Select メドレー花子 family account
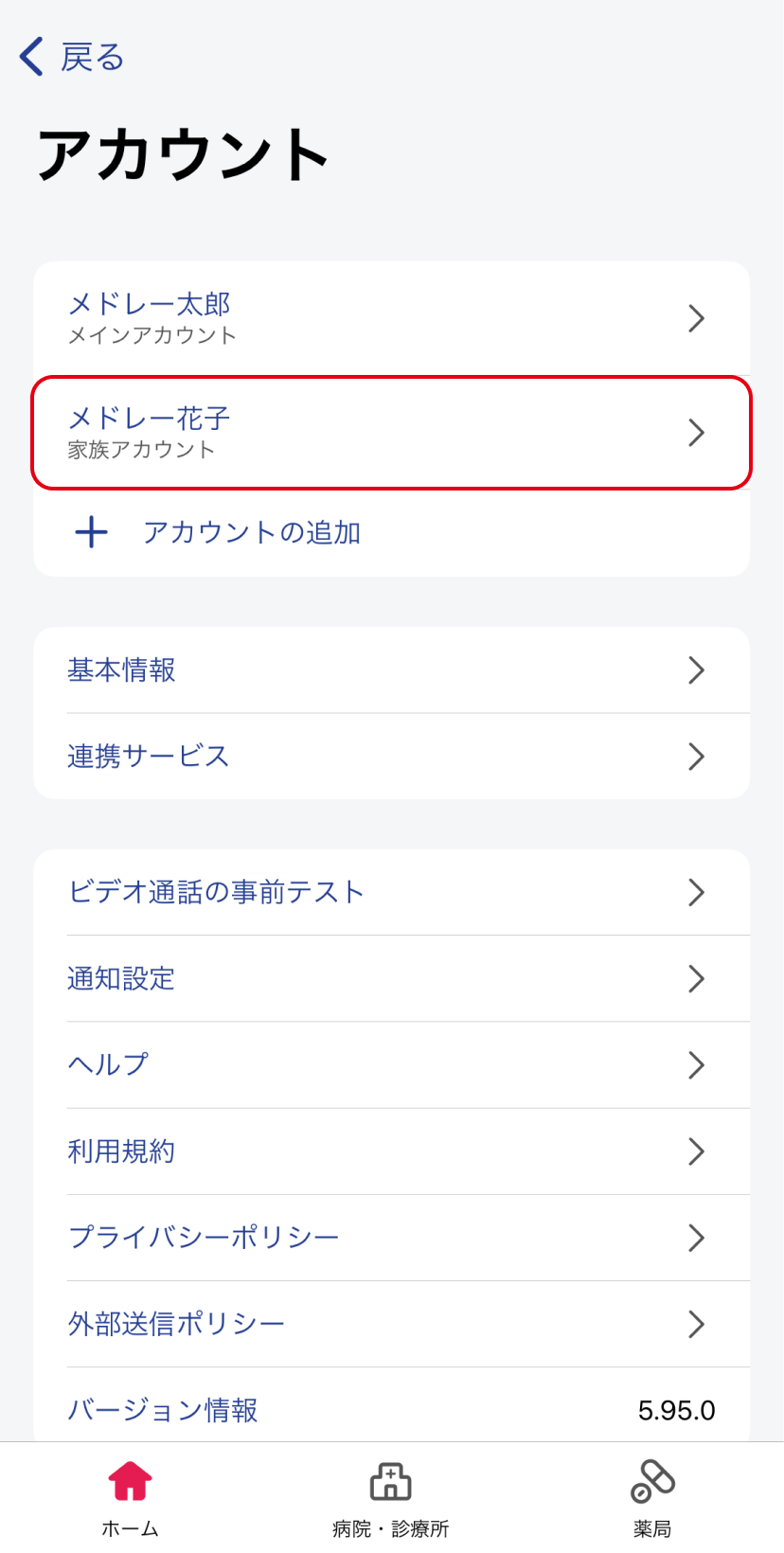The width and height of the screenshot is (784, 1553). 391,433
